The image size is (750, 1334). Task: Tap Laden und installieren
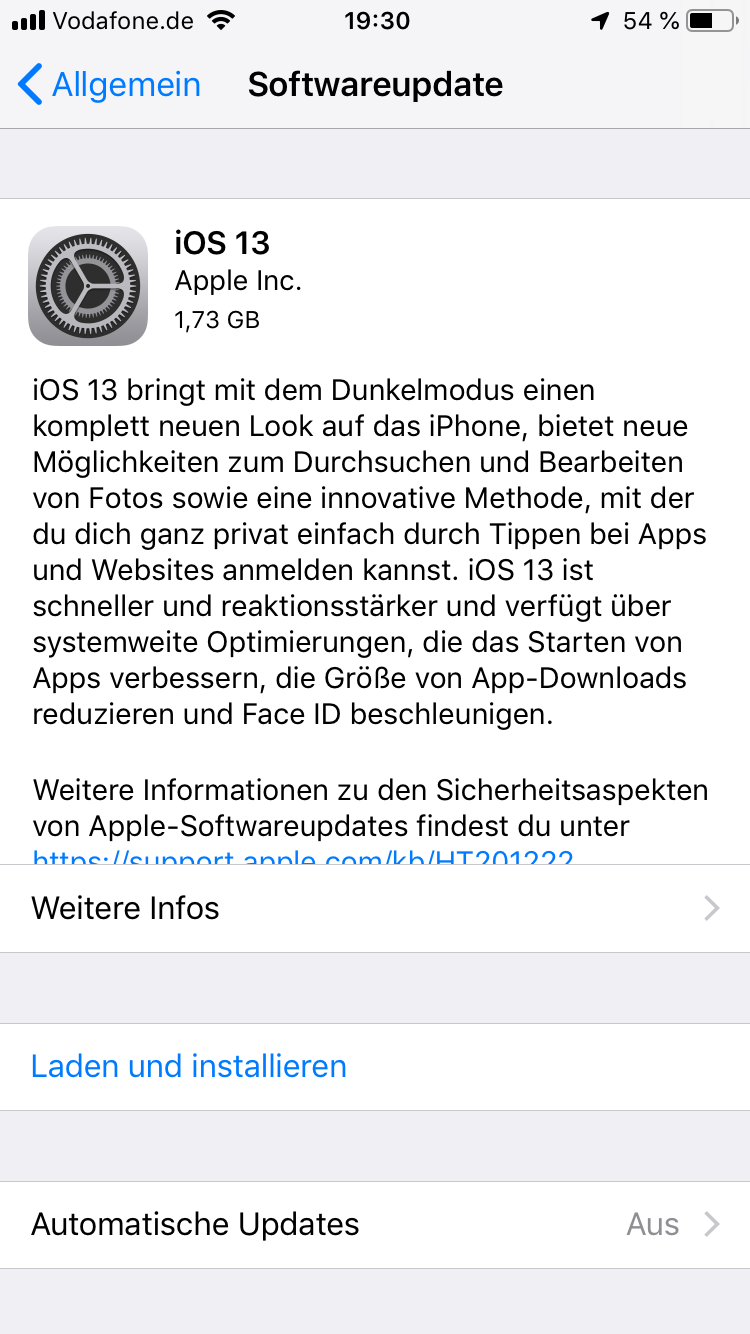point(189,1066)
